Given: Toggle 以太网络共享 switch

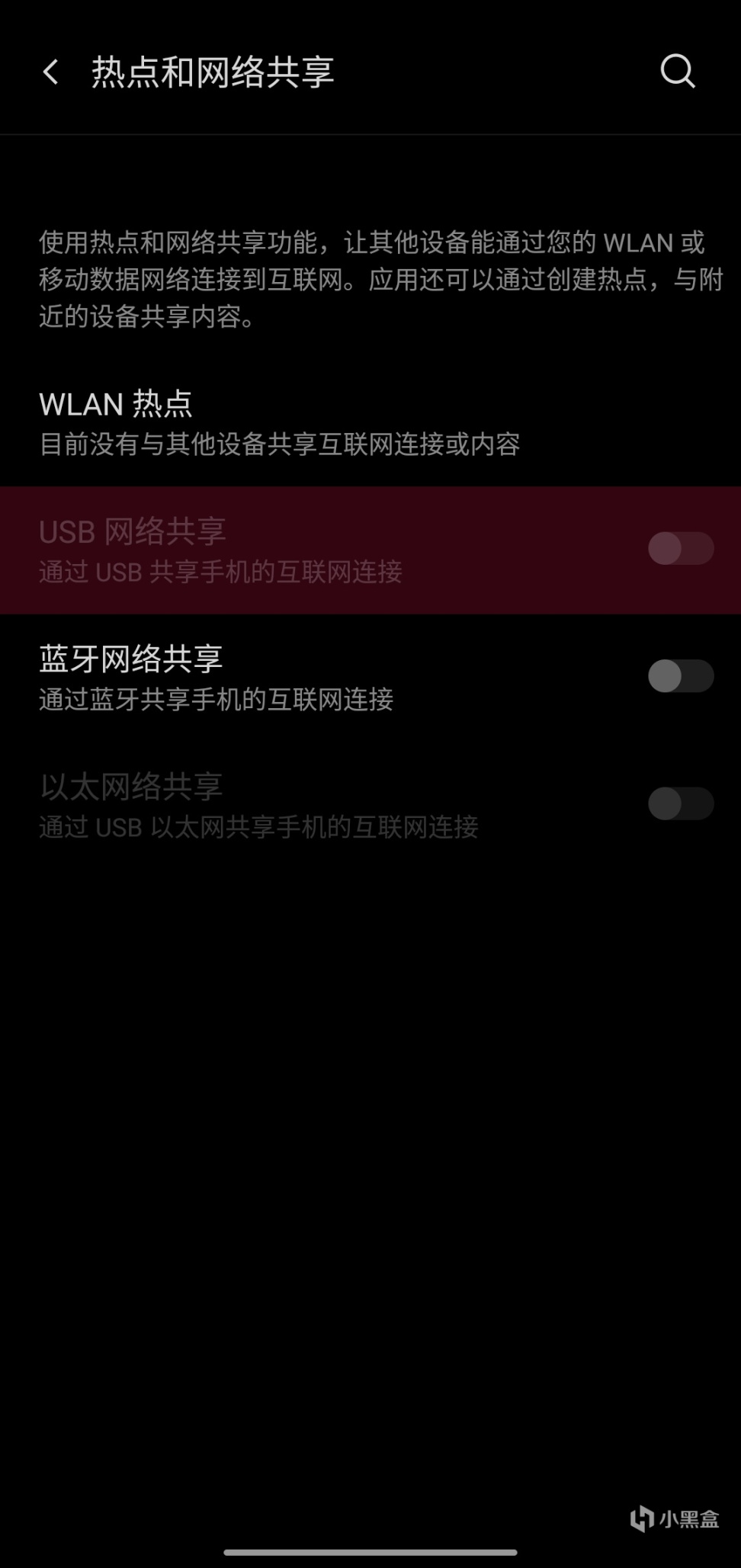Looking at the screenshot, I should [x=680, y=803].
